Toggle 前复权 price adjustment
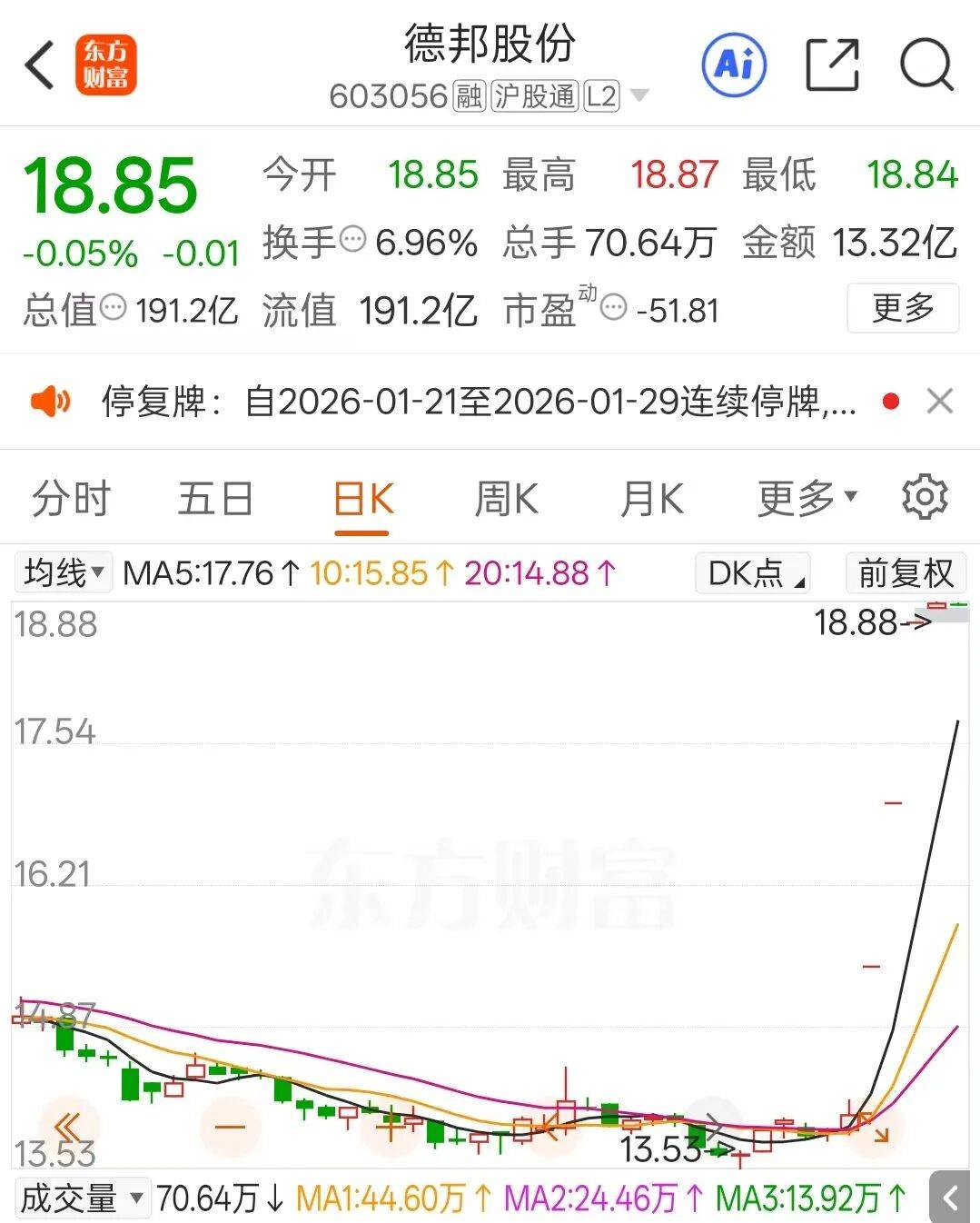The image size is (980, 1223). point(905,572)
